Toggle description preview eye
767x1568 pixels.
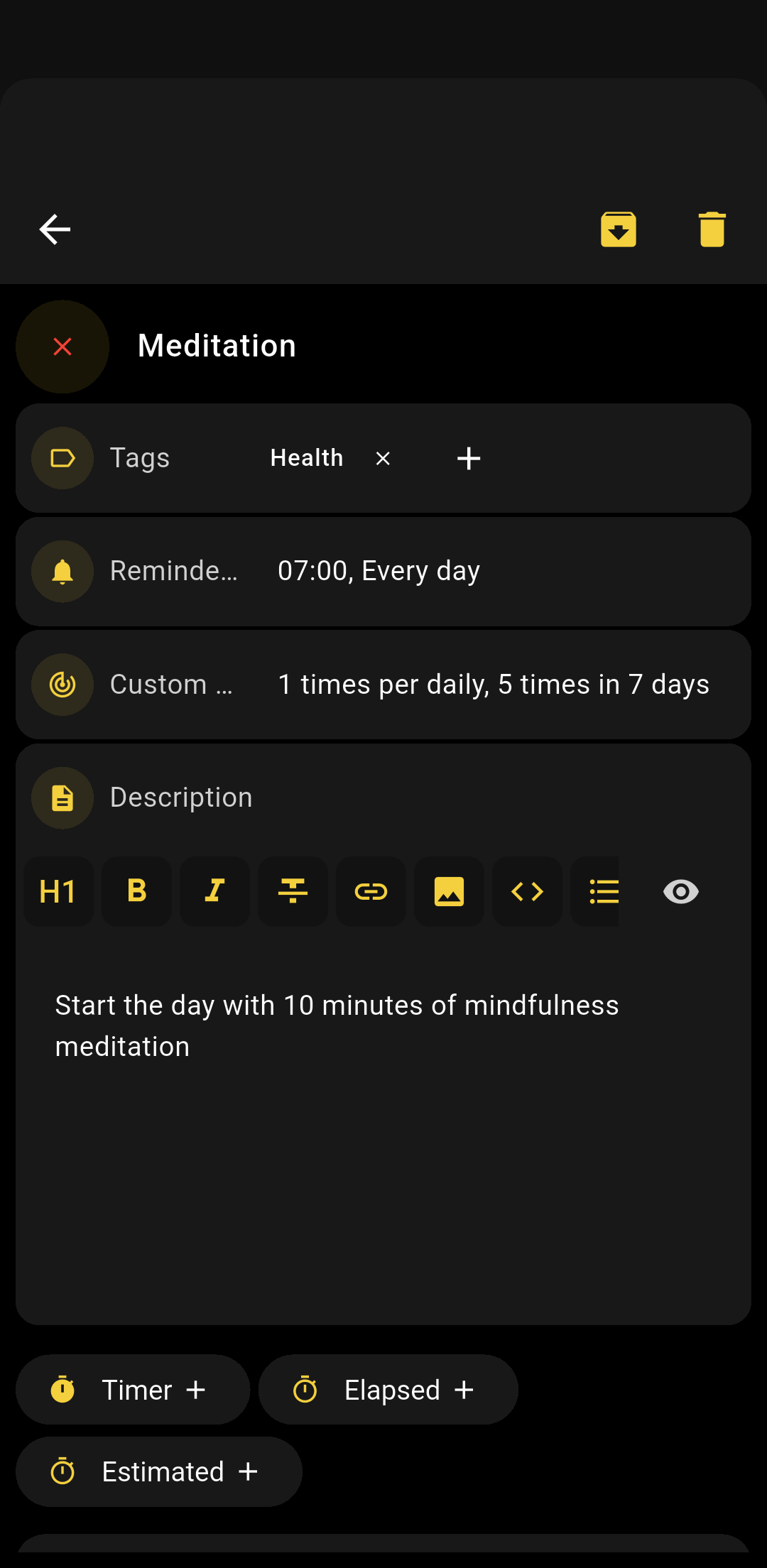pos(680,891)
